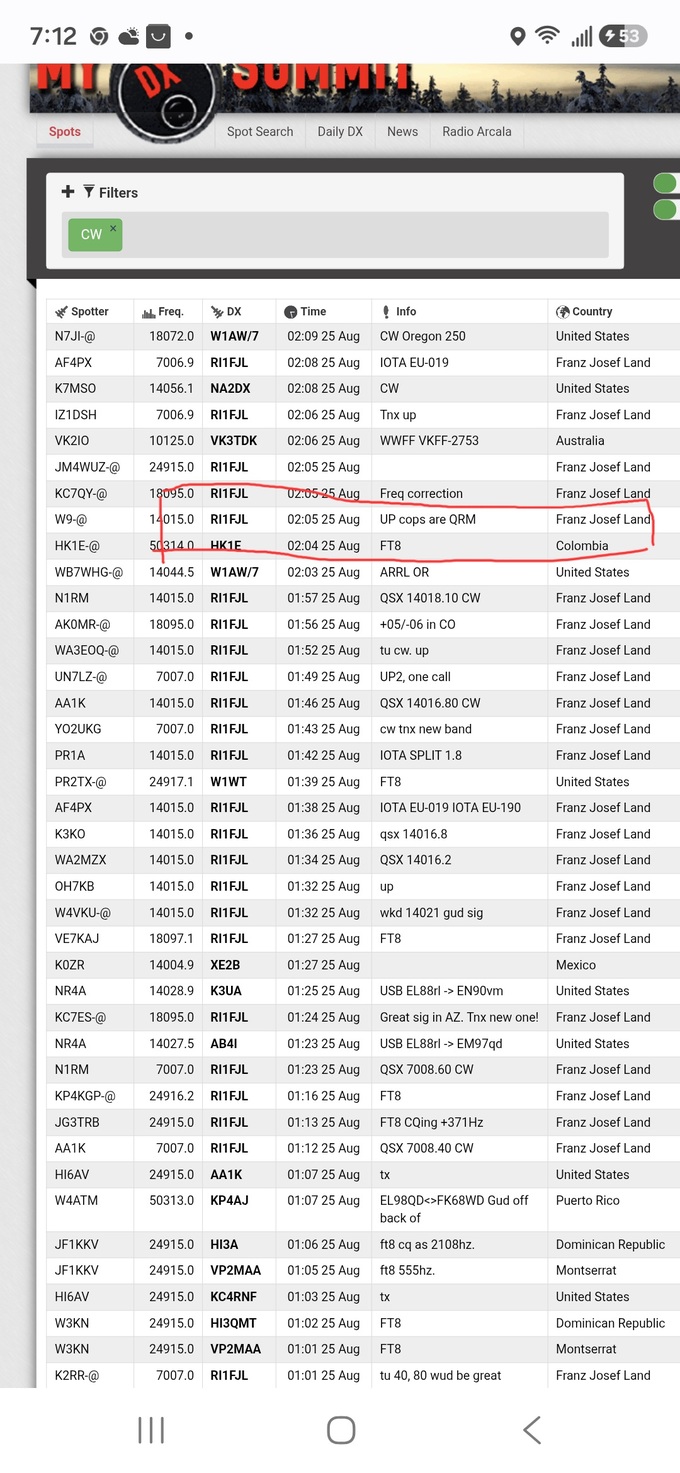Open the News tab
The image size is (680, 1473).
tap(403, 131)
